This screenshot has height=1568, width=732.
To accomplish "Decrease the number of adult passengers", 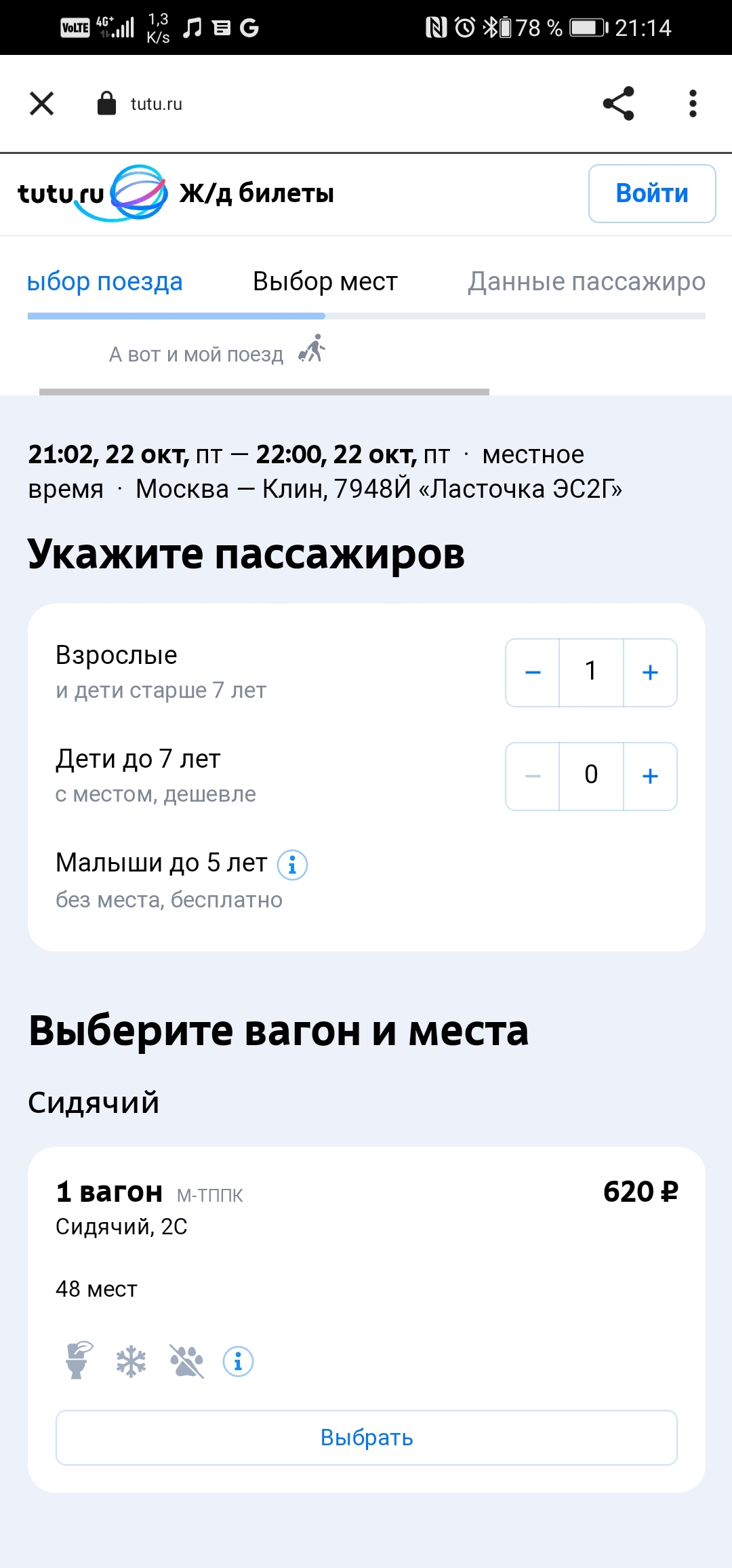I will point(533,672).
